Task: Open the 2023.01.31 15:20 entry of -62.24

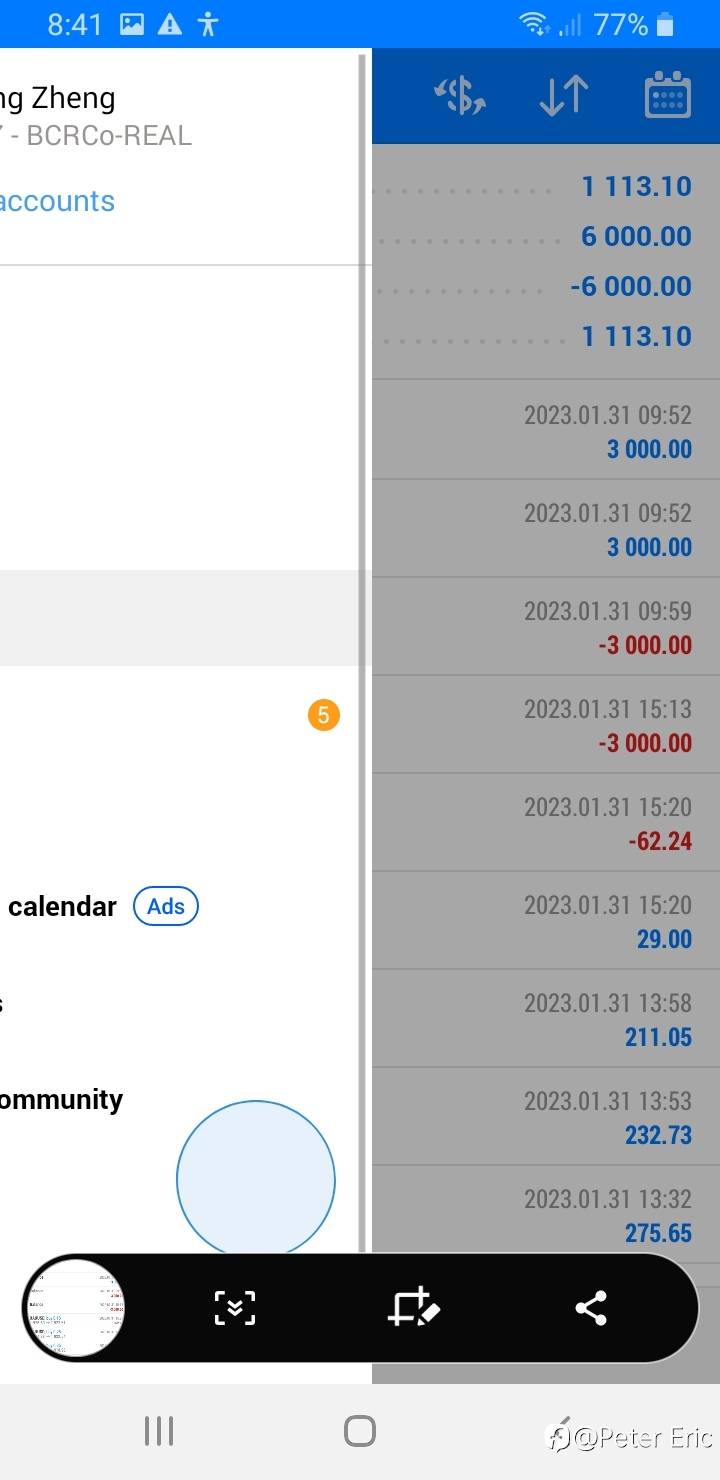Action: (546, 822)
